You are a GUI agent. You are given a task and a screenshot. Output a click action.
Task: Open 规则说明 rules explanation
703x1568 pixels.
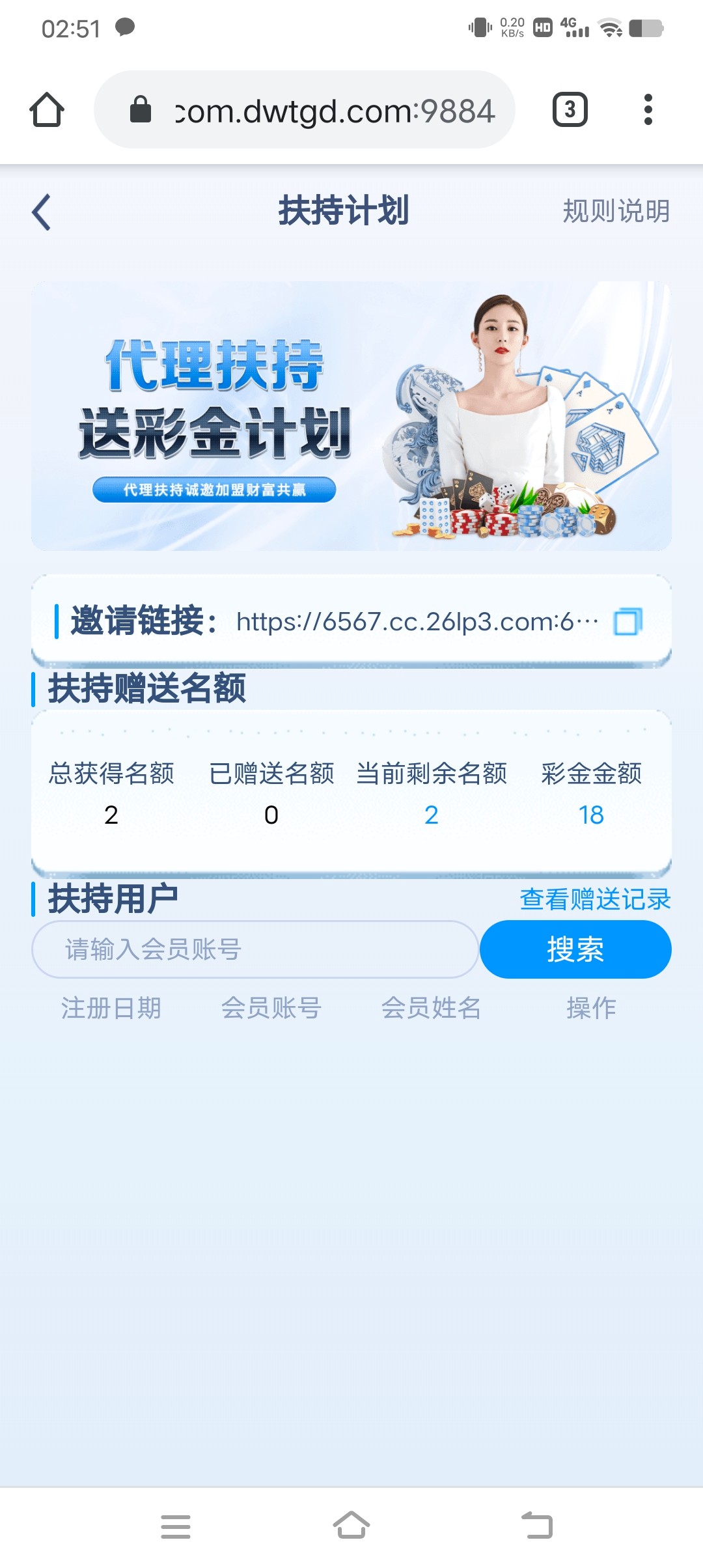[x=615, y=211]
